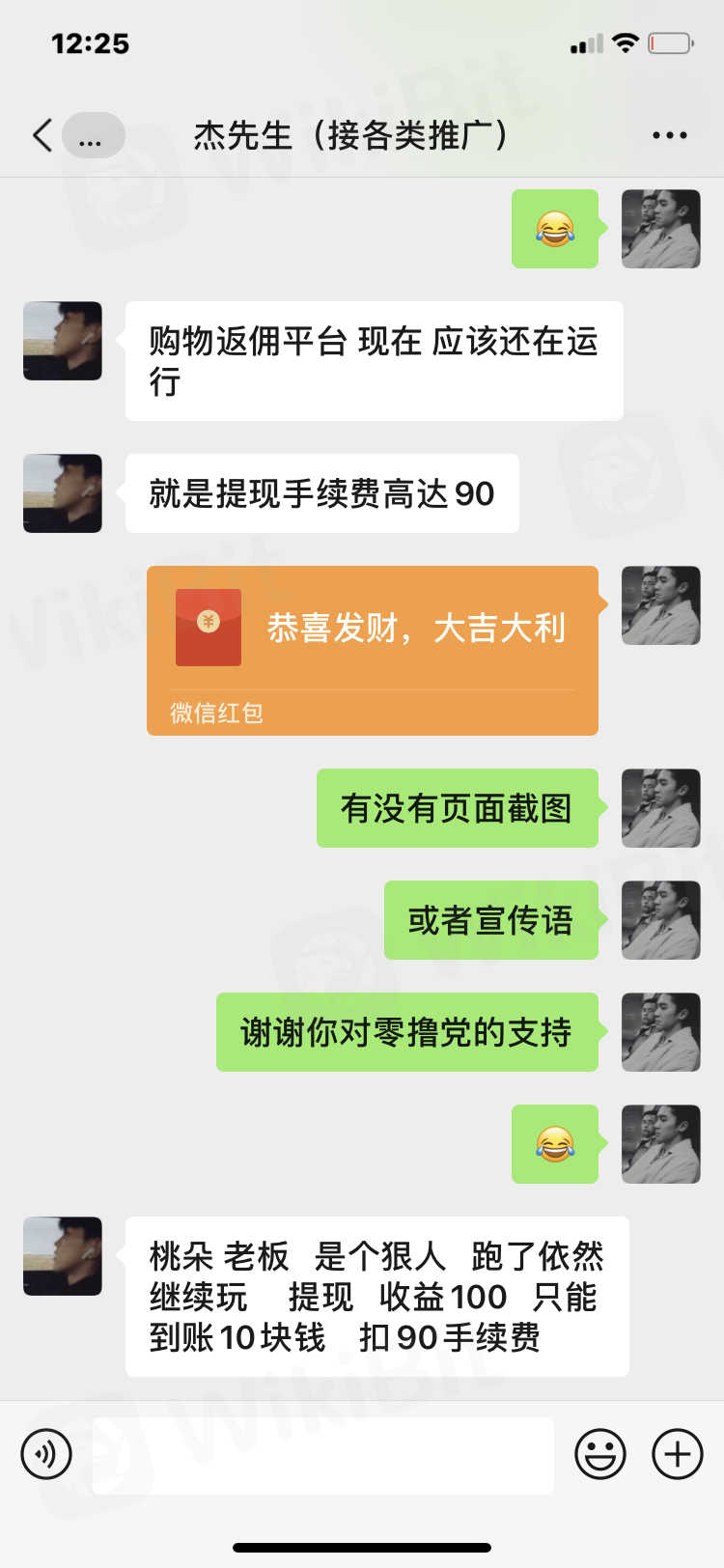Open the emoji sticker panel

(x=600, y=1454)
